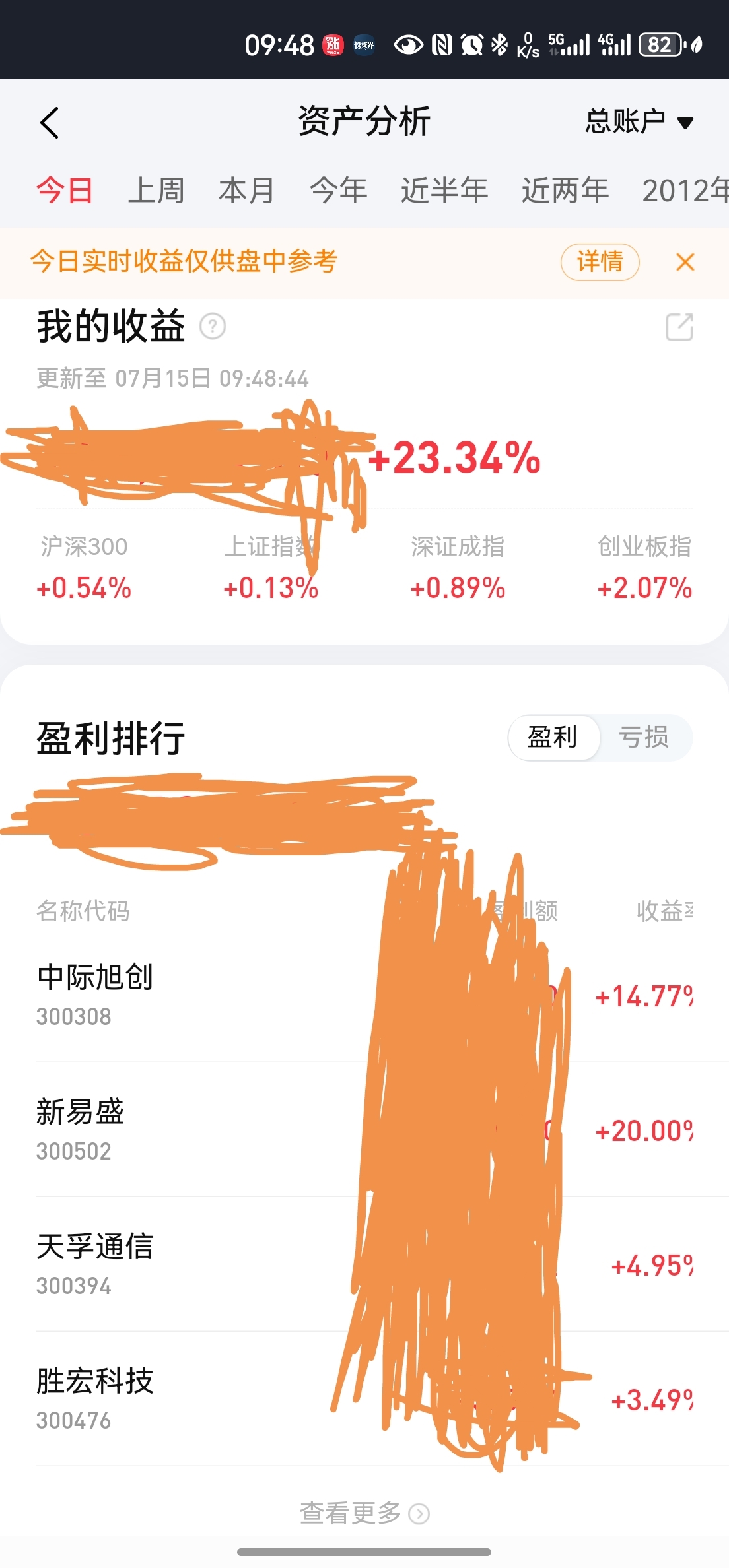The height and width of the screenshot is (1568, 729).
Task: Select the 盈利 ranking segment
Action: 553,737
